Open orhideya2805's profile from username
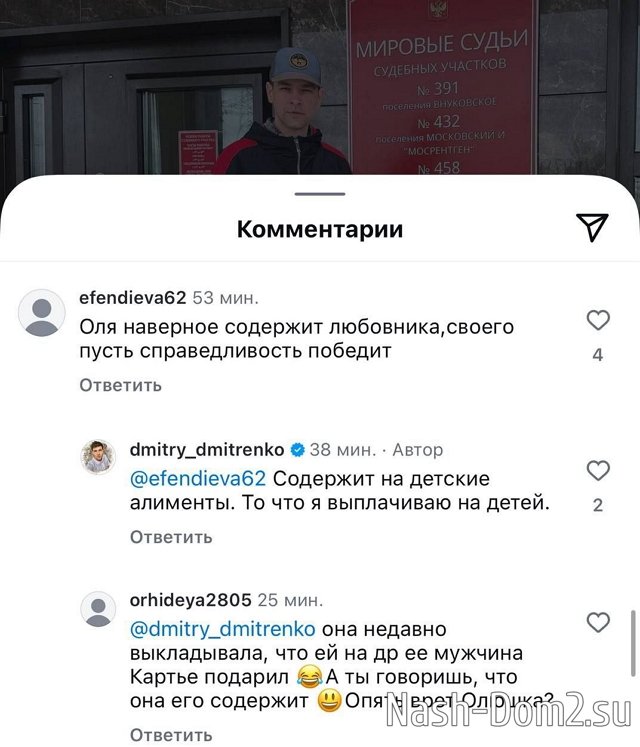 coord(190,601)
